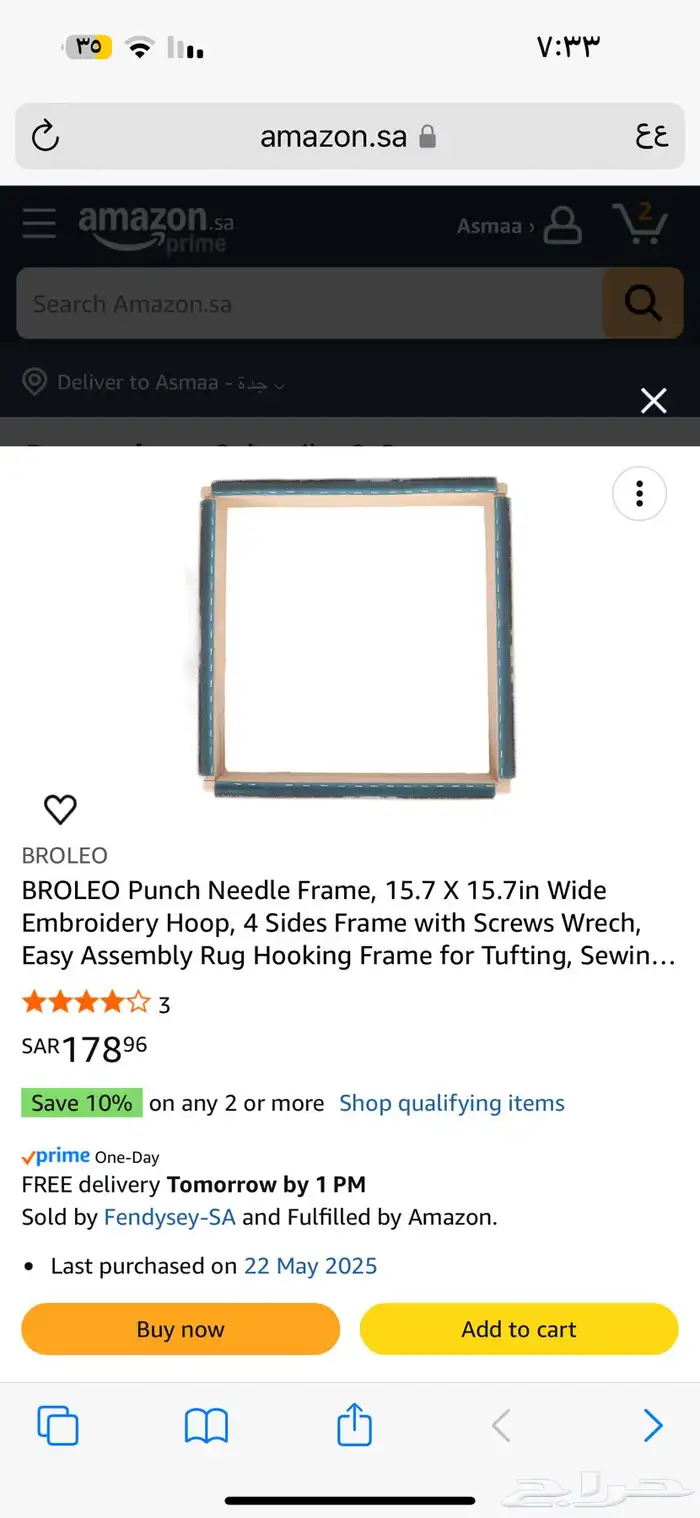Tap Shop qualifying items link
This screenshot has height=1518, width=700.
point(452,1103)
